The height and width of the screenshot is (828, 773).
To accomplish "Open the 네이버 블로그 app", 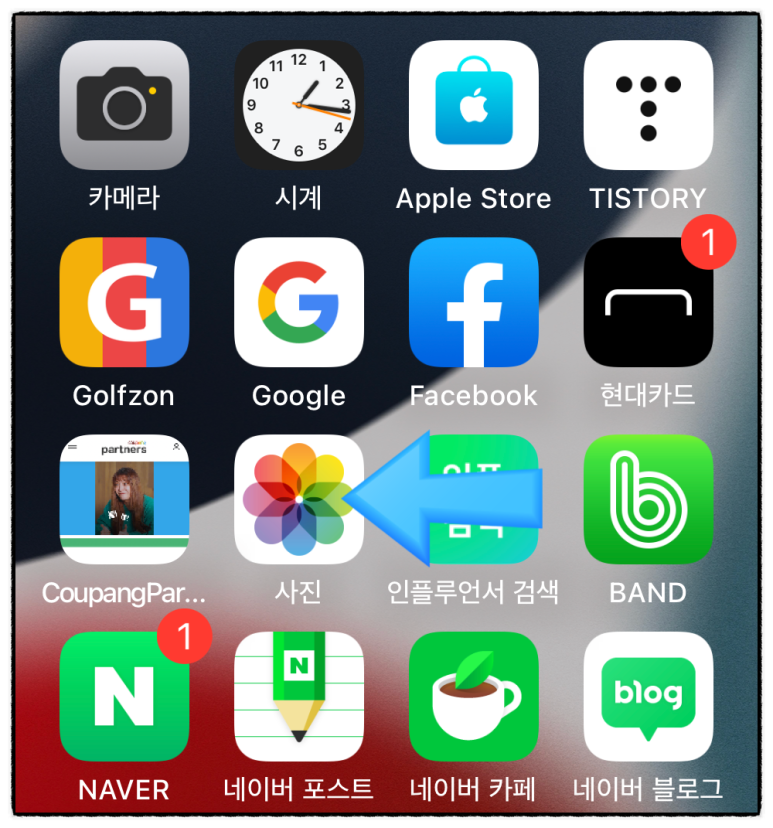I will click(648, 696).
